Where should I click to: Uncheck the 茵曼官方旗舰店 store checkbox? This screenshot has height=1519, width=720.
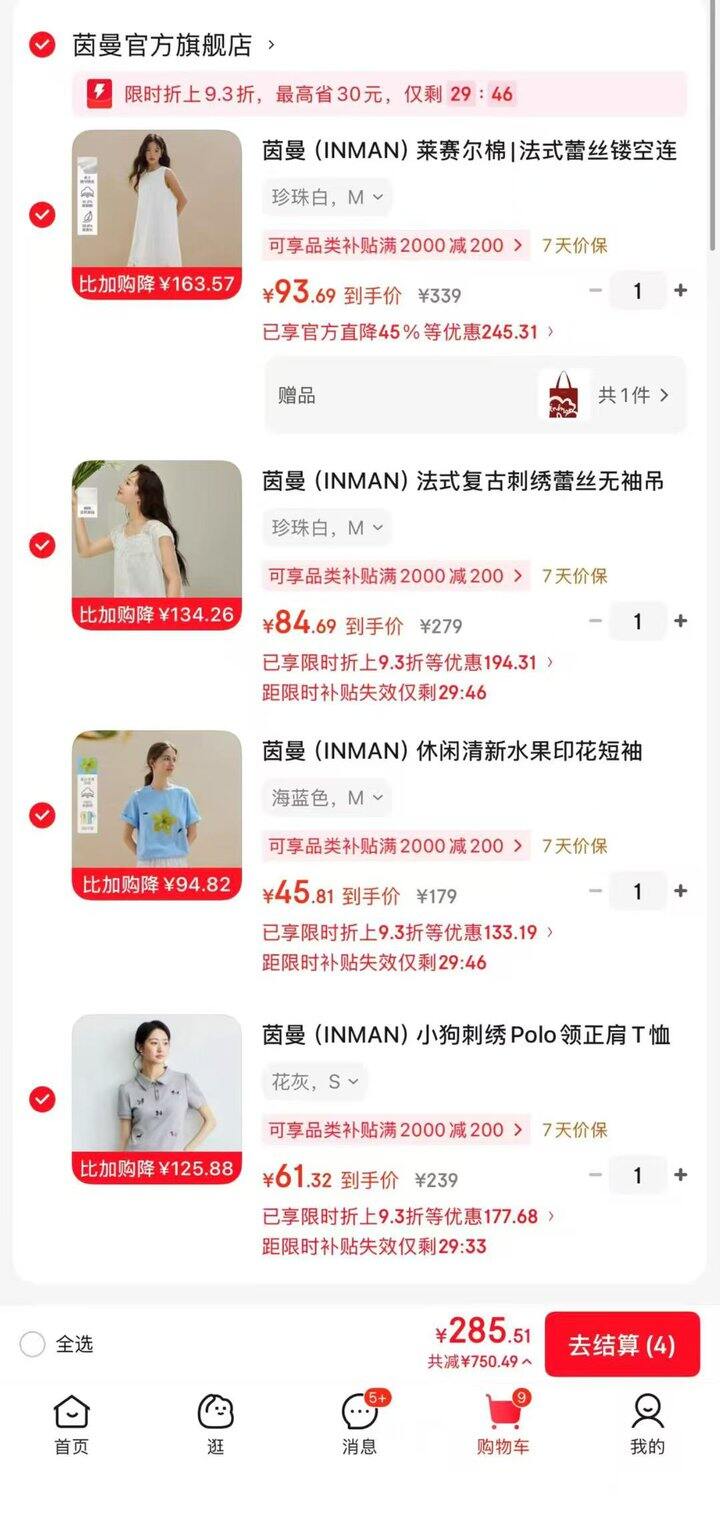[42, 45]
